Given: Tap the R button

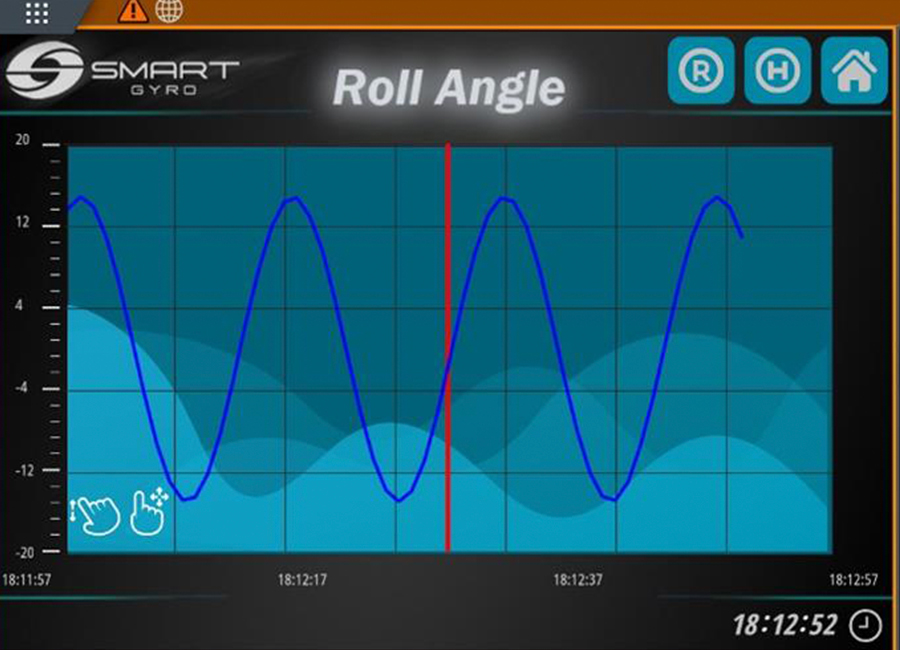Looking at the screenshot, I should [700, 70].
